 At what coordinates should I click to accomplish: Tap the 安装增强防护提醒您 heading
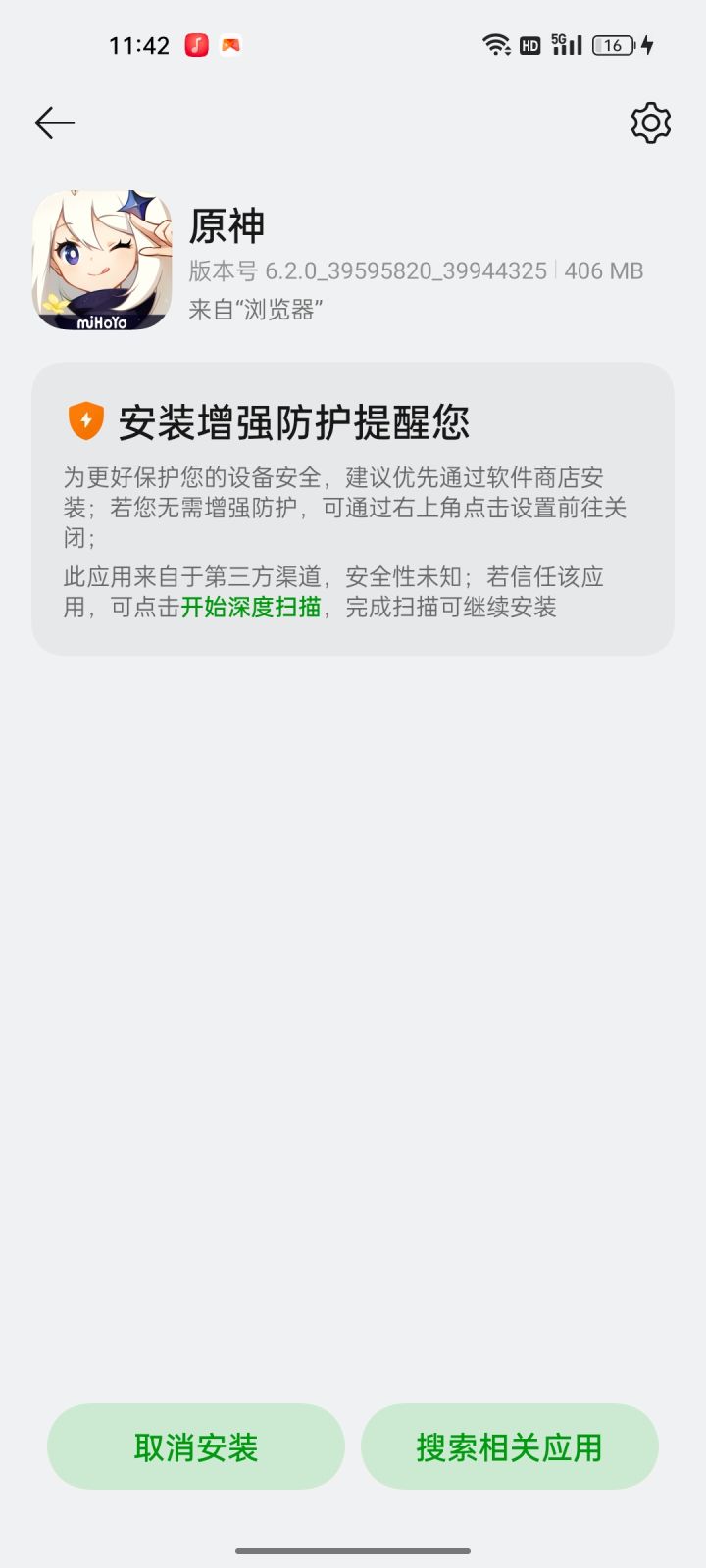[x=294, y=420]
